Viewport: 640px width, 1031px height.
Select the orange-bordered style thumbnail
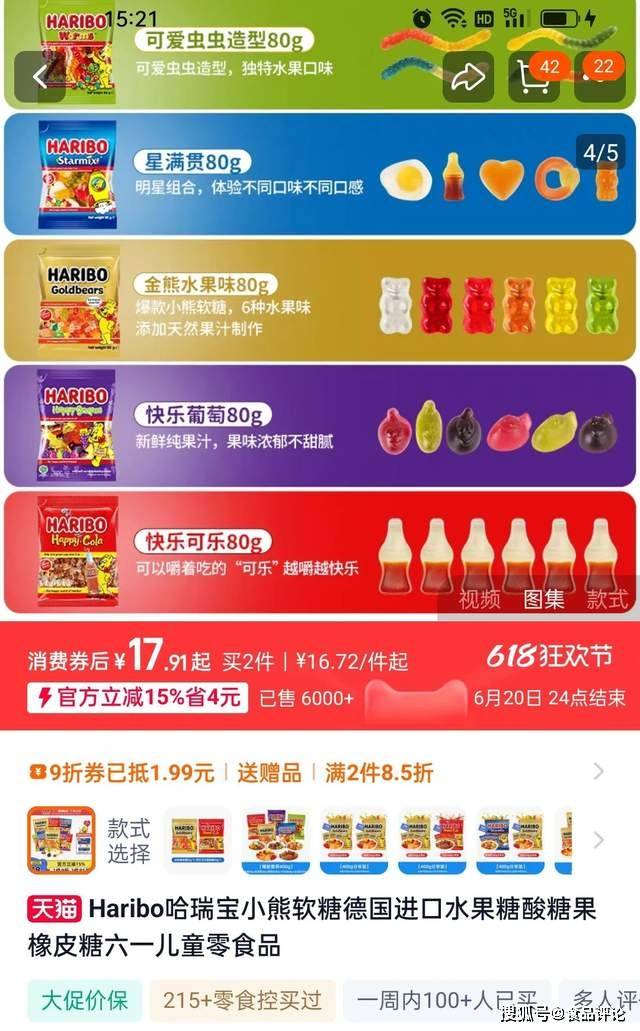[x=61, y=840]
